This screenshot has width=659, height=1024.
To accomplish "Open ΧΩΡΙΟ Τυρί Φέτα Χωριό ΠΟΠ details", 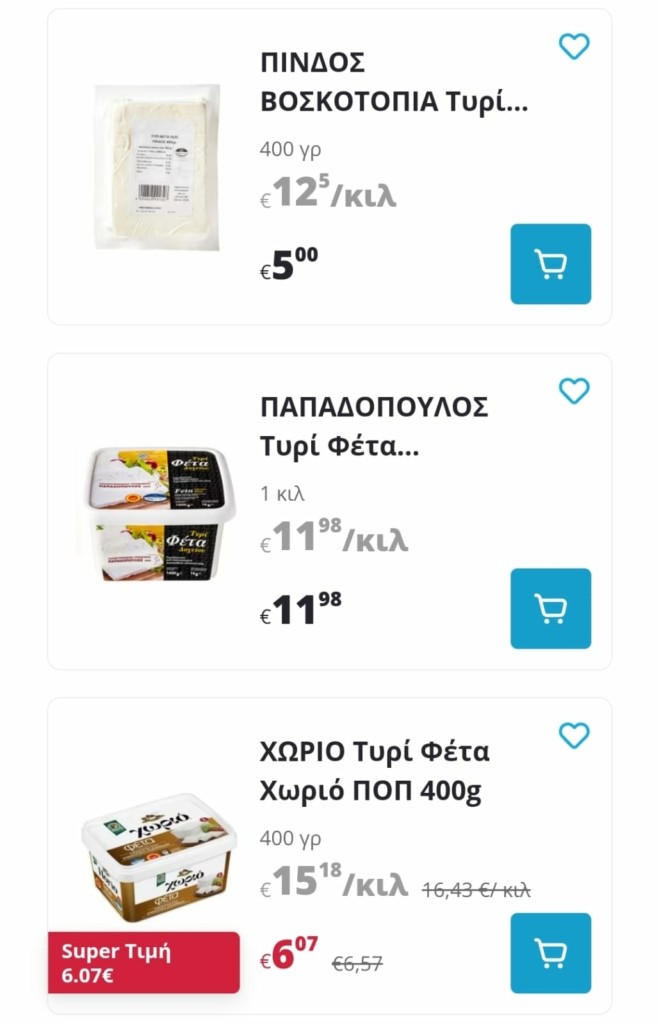I will point(374,771).
